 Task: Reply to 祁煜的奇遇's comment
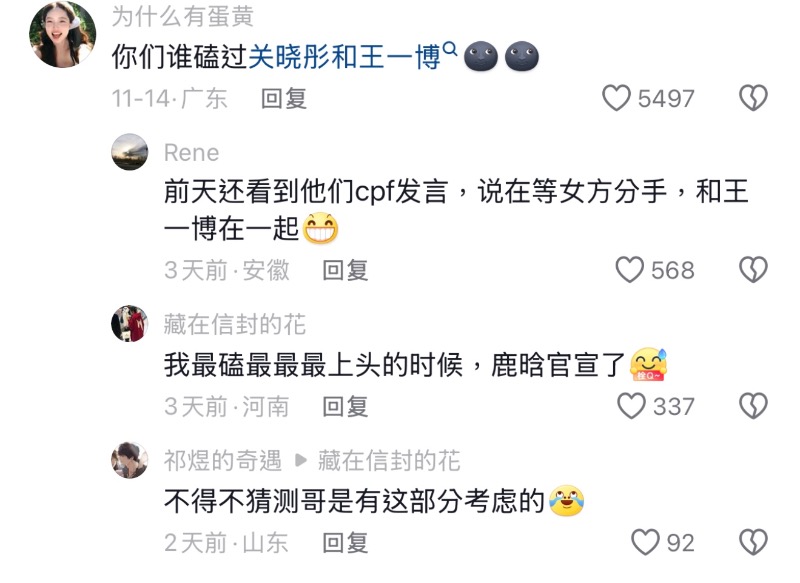[345, 542]
